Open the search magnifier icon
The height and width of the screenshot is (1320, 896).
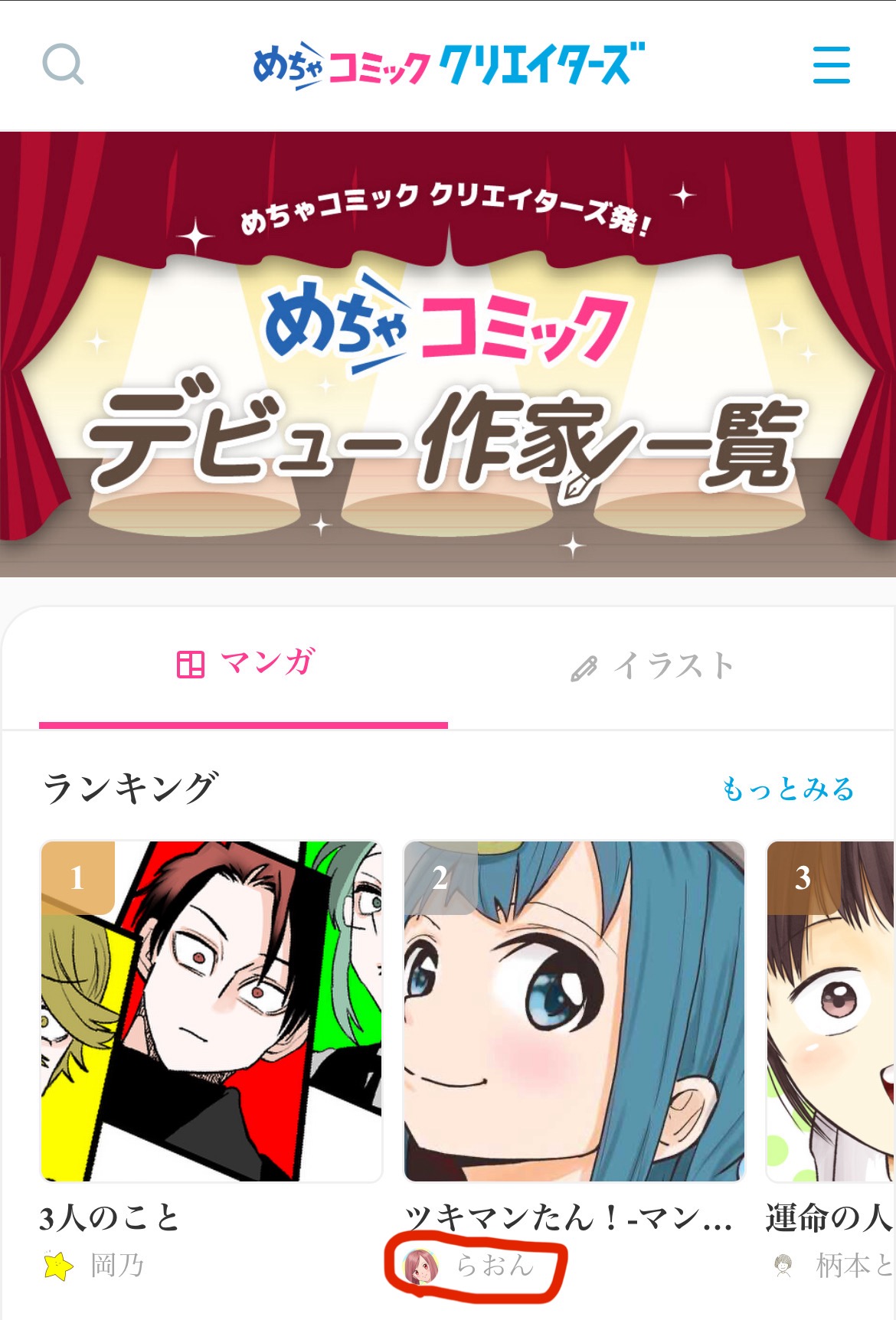(63, 64)
